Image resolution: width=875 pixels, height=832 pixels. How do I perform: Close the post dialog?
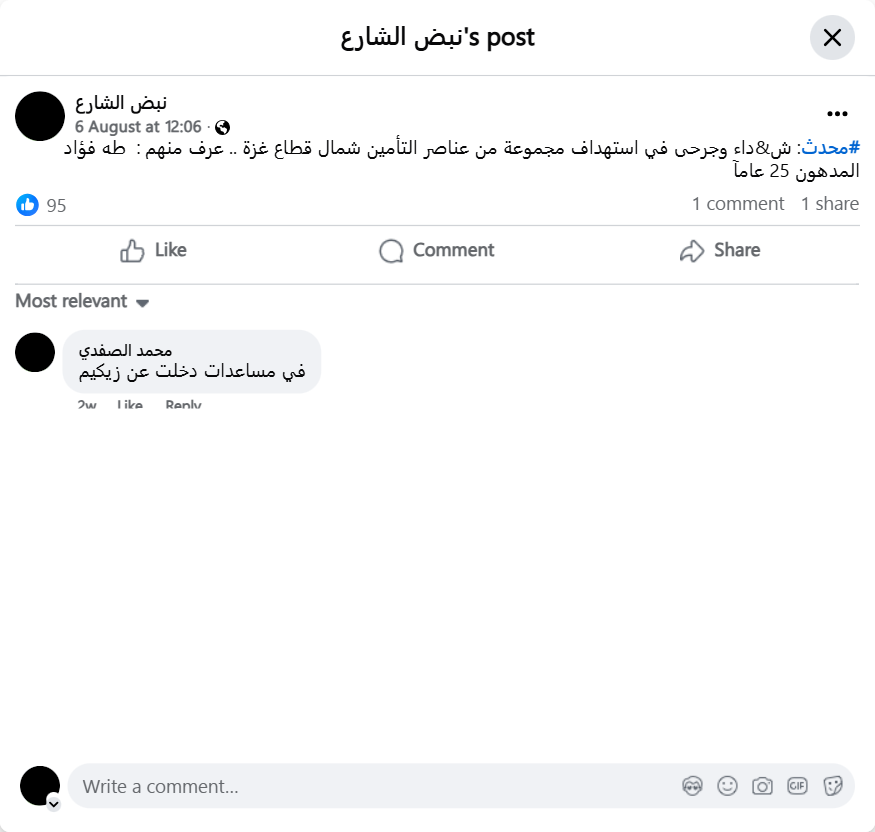click(x=832, y=38)
